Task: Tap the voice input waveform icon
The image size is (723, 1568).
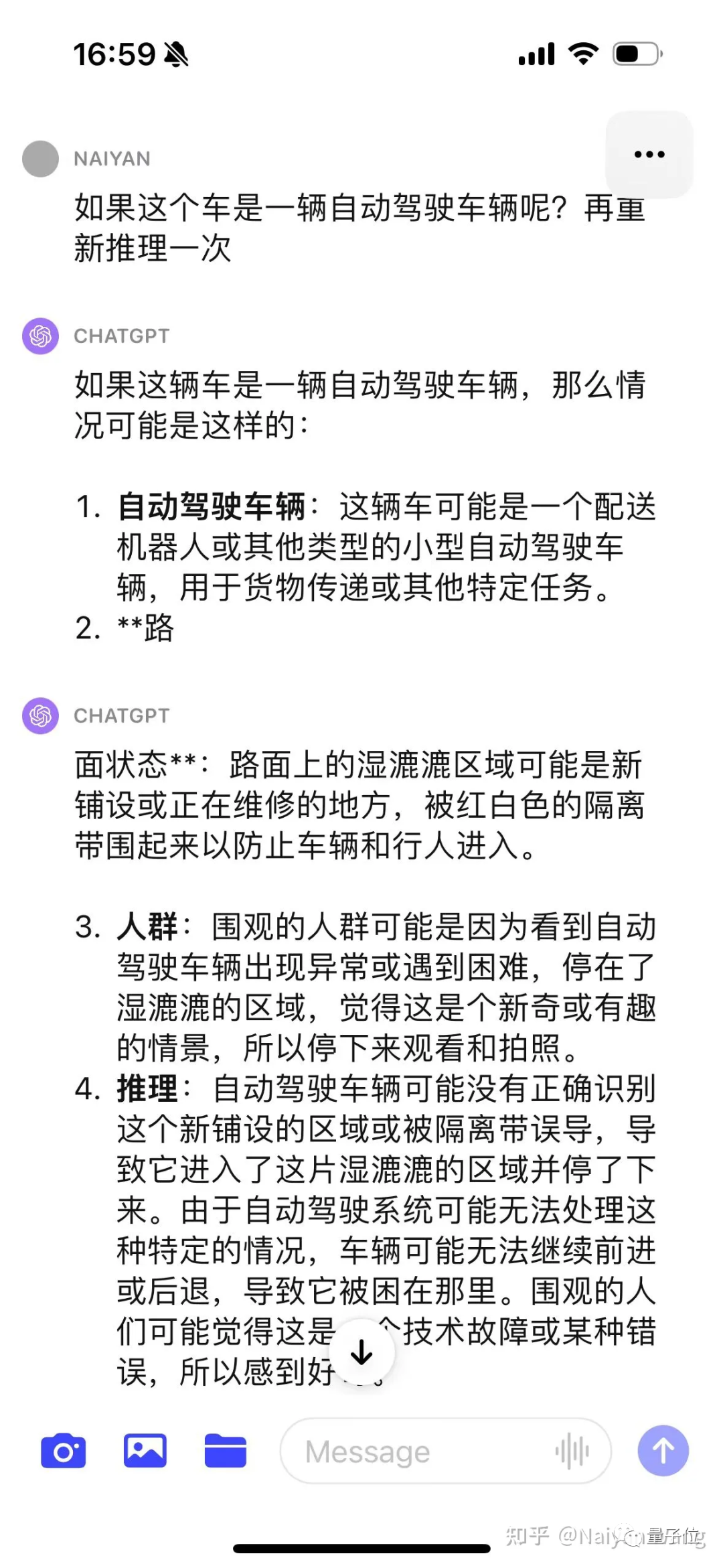Action: point(572,1451)
